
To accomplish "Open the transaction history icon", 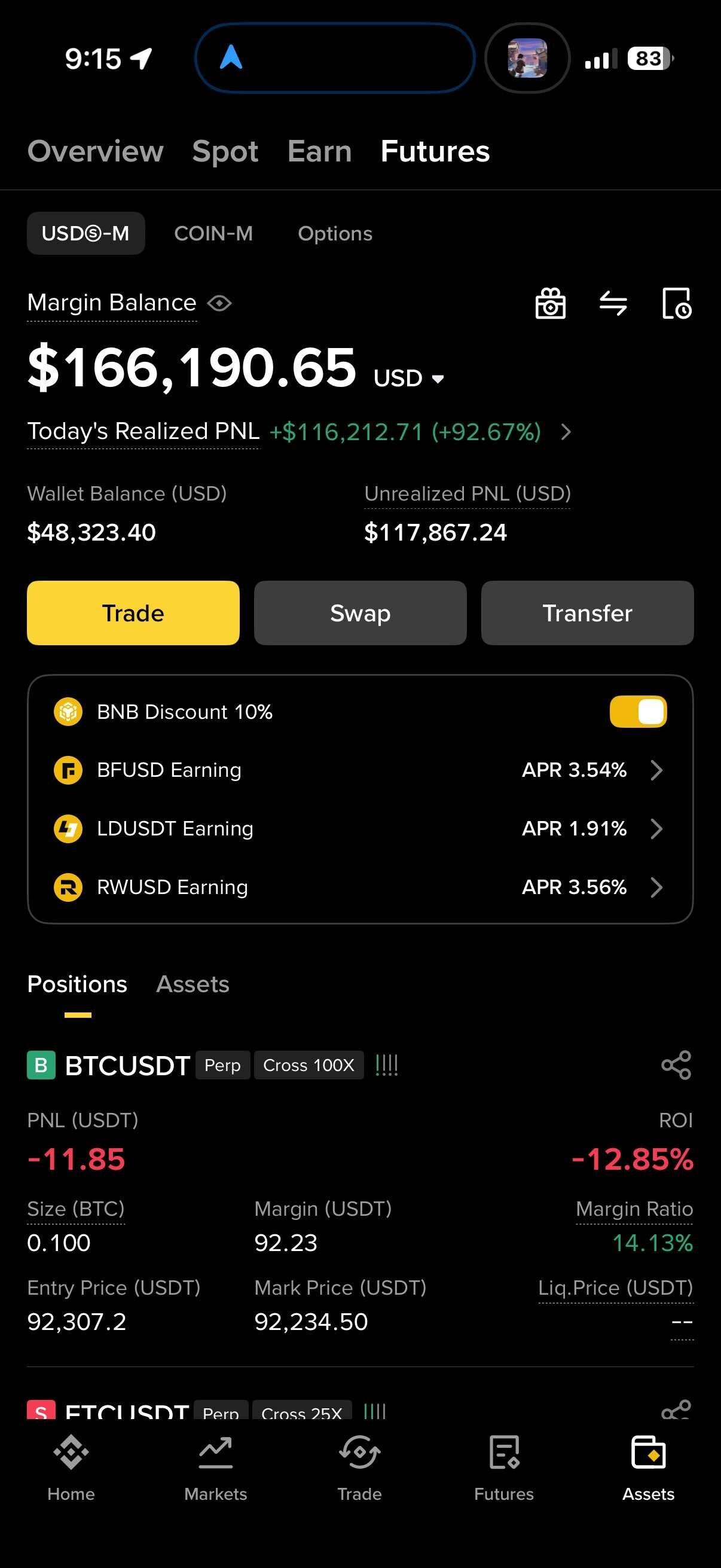I will pos(676,303).
